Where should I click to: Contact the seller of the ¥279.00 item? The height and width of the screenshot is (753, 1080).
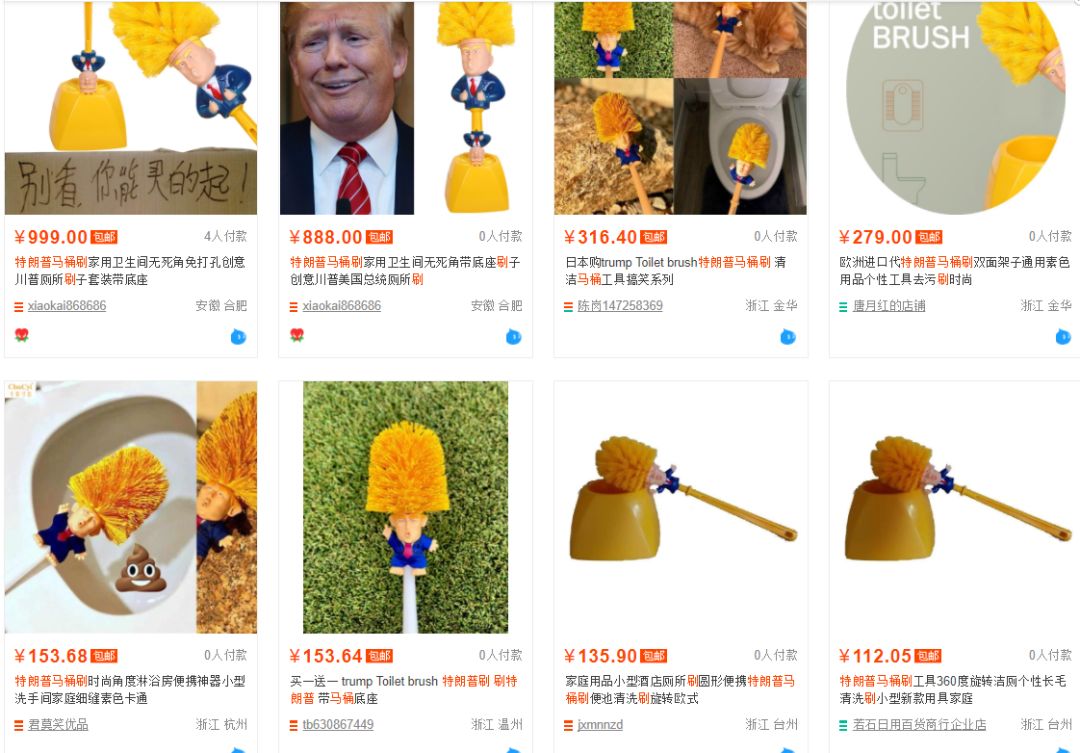tap(1062, 337)
